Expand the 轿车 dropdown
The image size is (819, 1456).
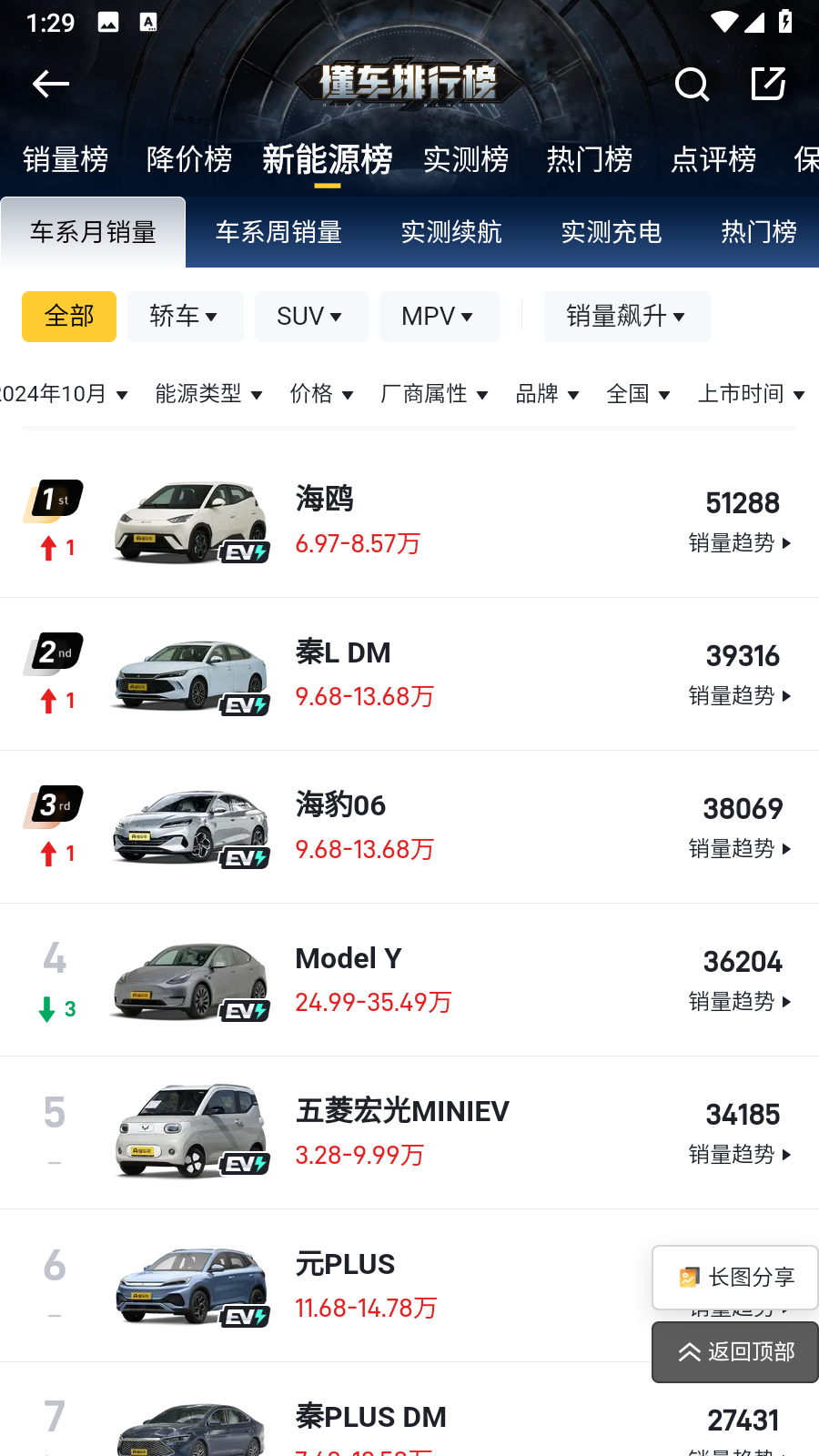[185, 317]
